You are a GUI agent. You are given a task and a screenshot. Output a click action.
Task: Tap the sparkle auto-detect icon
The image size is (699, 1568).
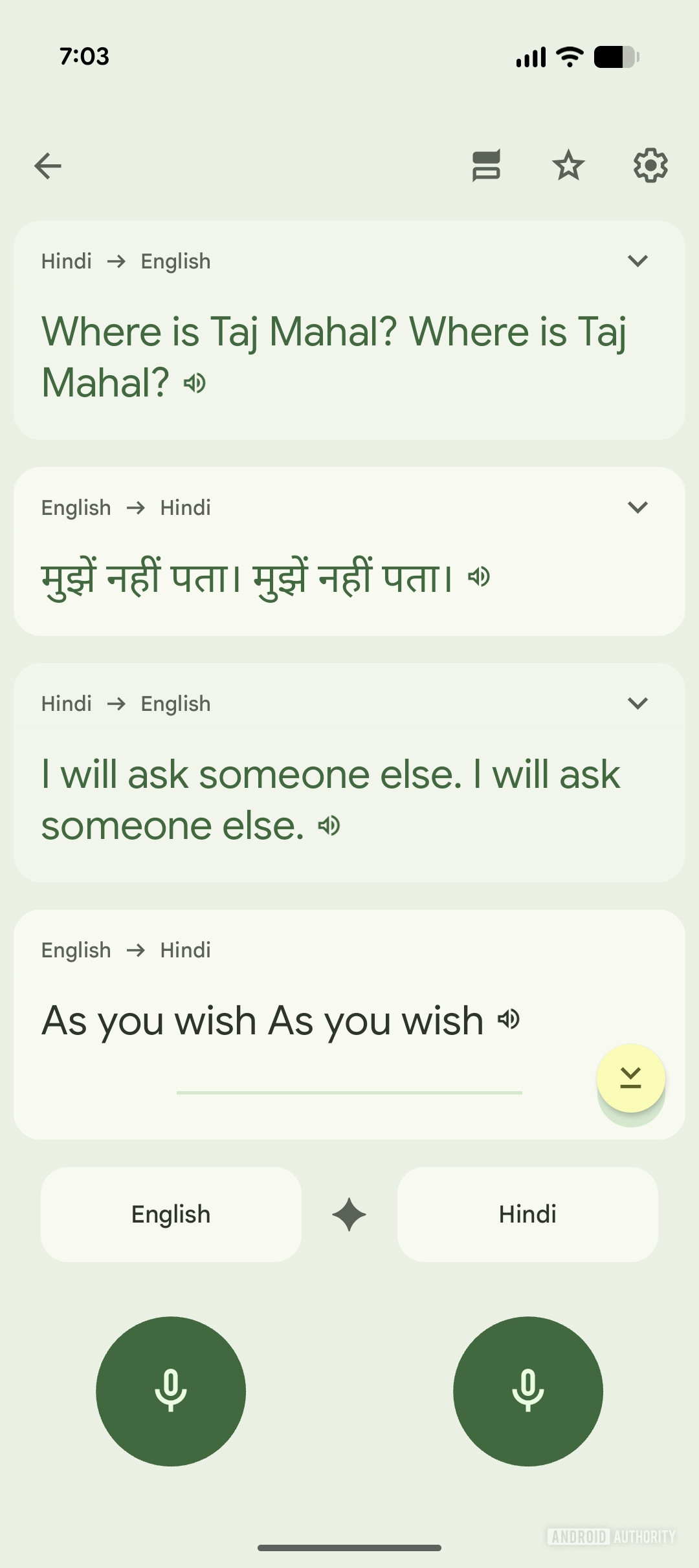click(349, 1214)
